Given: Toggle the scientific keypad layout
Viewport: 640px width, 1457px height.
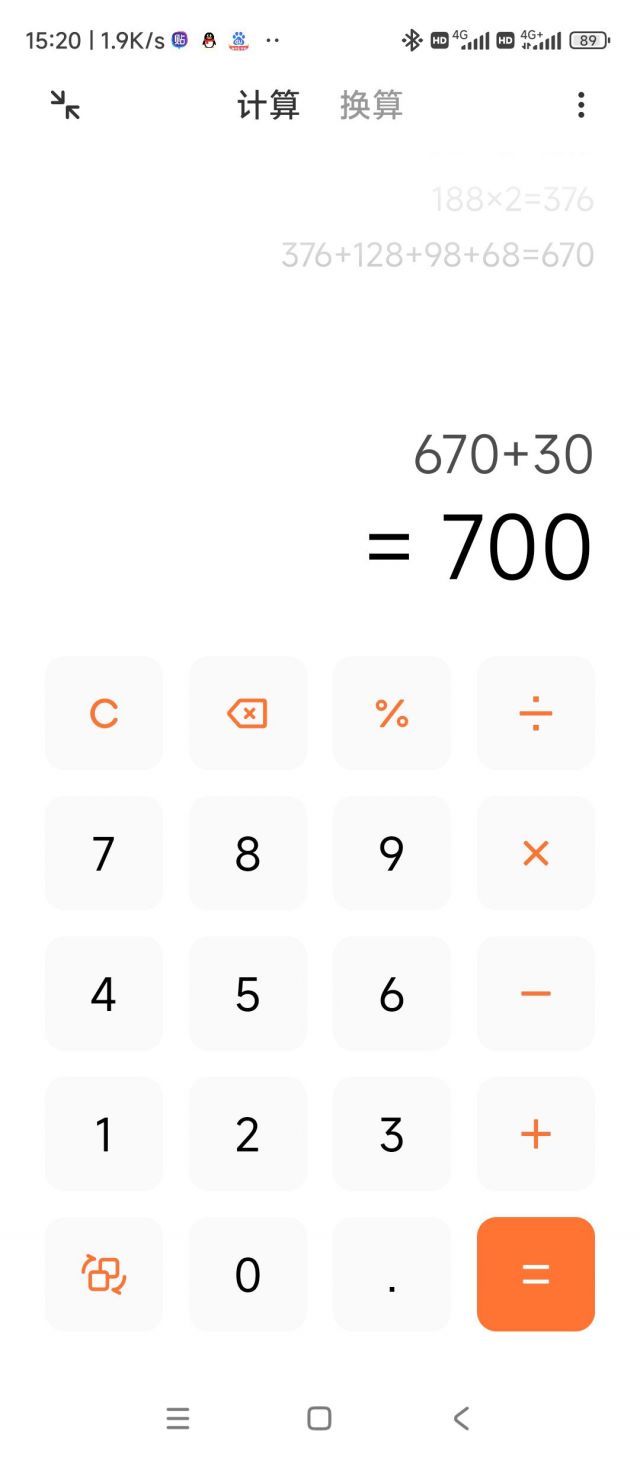Looking at the screenshot, I should pyautogui.click(x=104, y=1274).
